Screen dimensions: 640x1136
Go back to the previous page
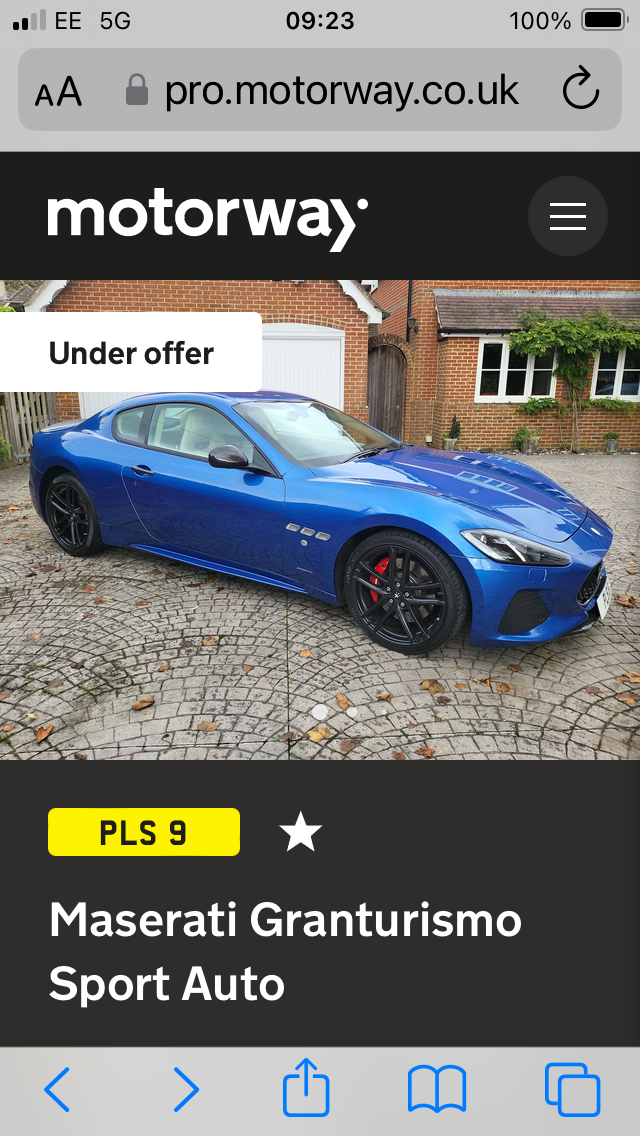tap(58, 1089)
